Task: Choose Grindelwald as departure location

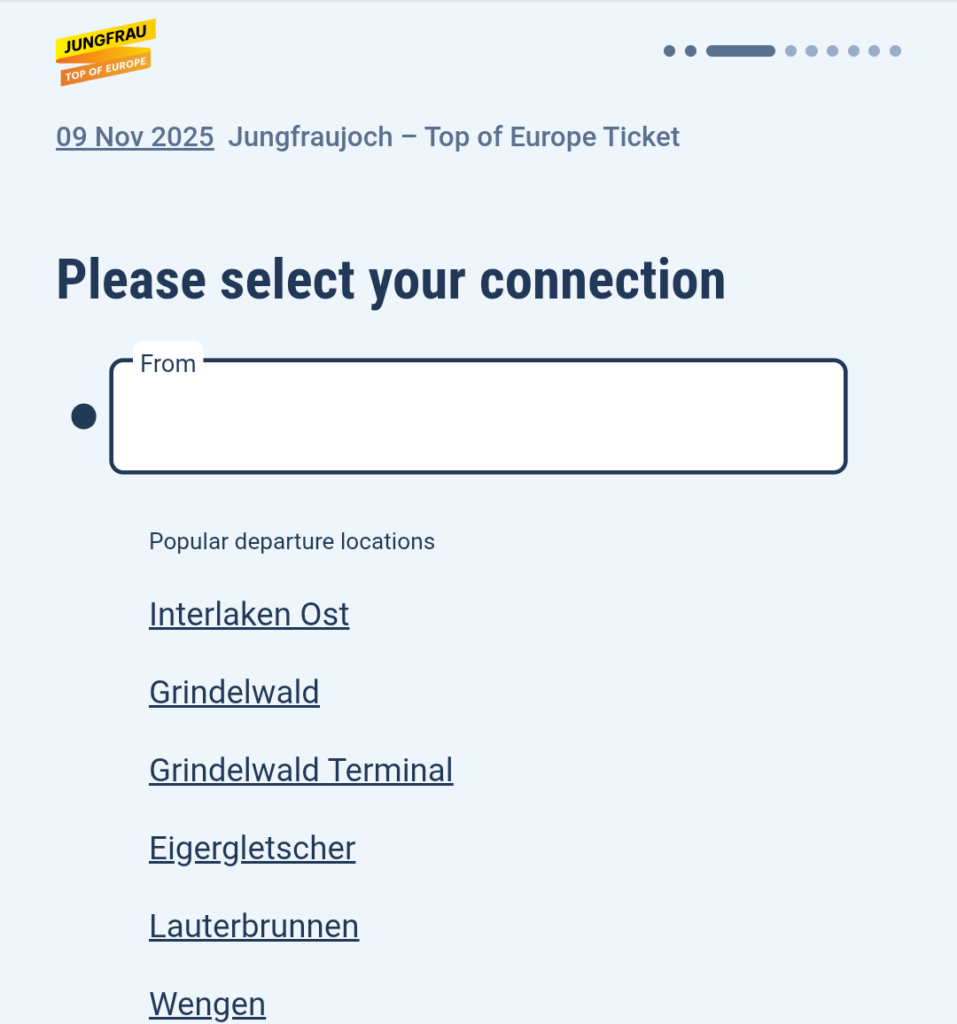Action: (x=234, y=692)
